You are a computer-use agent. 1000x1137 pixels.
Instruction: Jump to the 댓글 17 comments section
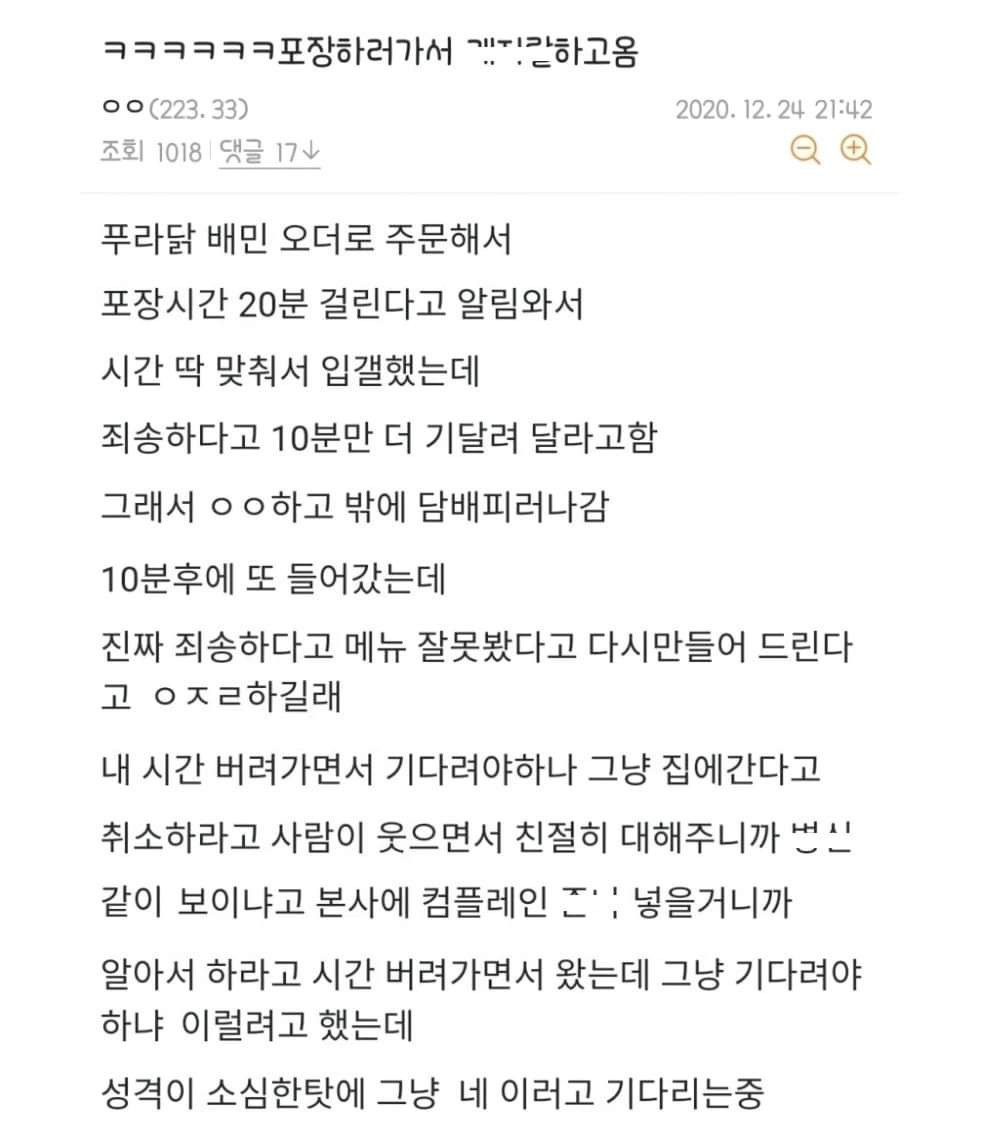click(x=269, y=153)
